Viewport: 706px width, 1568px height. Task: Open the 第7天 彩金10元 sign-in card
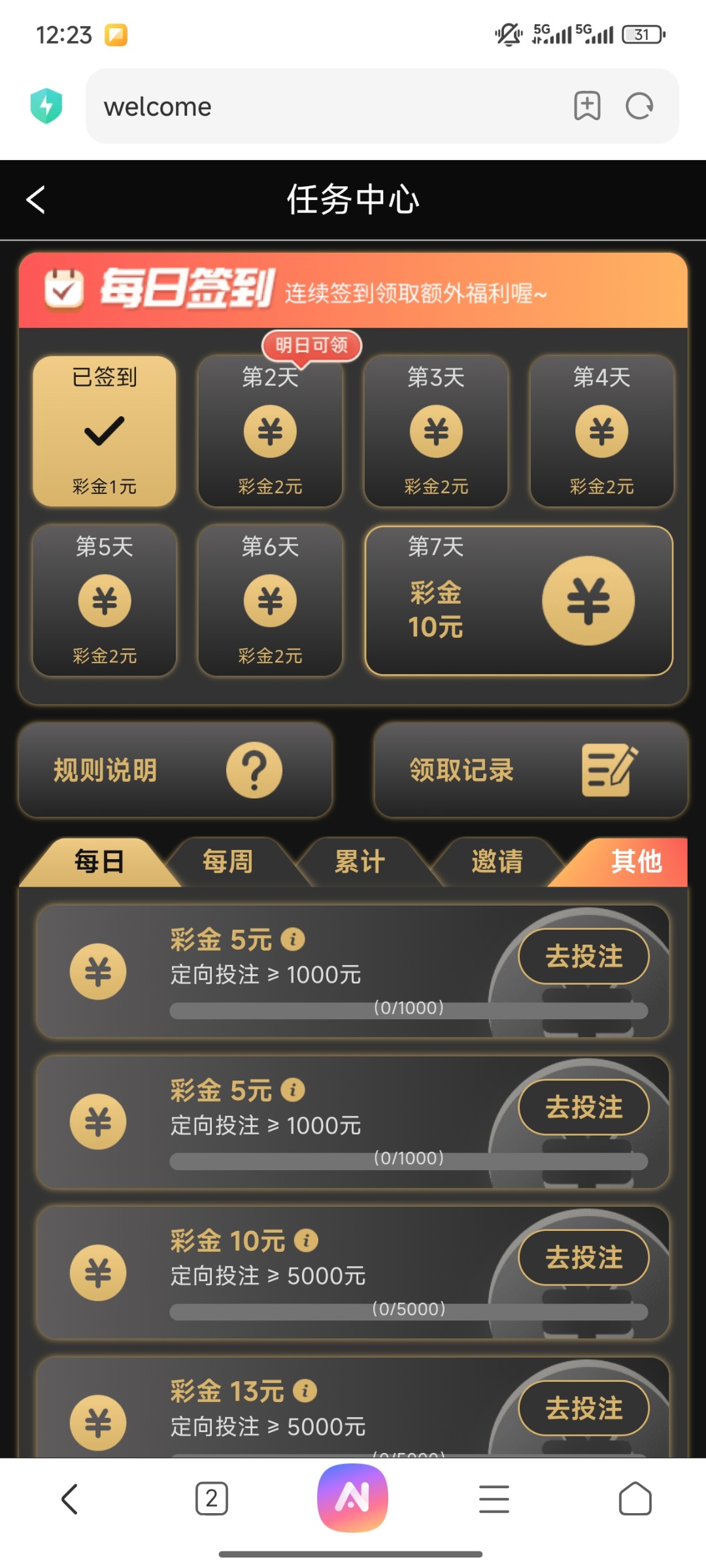coord(518,600)
